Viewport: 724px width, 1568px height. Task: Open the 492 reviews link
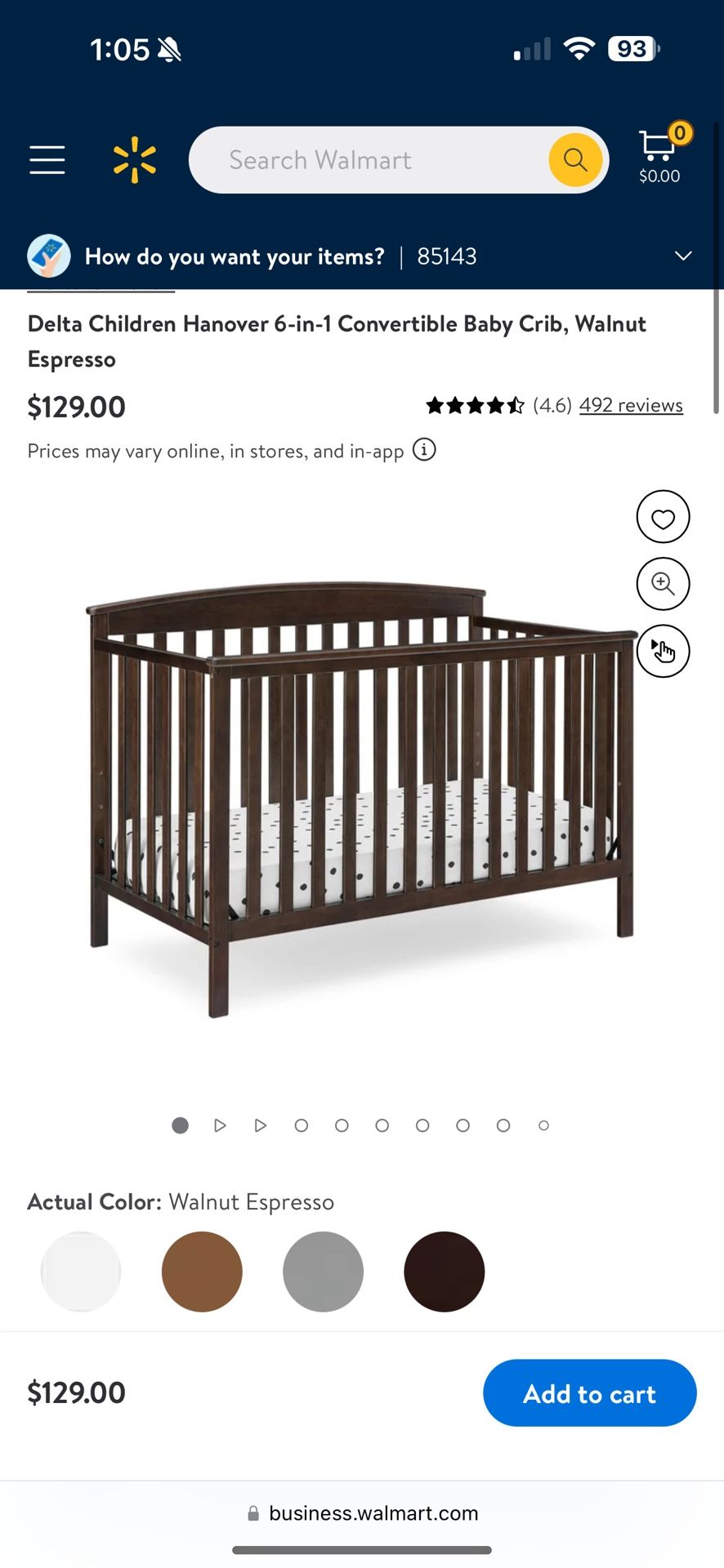(631, 406)
